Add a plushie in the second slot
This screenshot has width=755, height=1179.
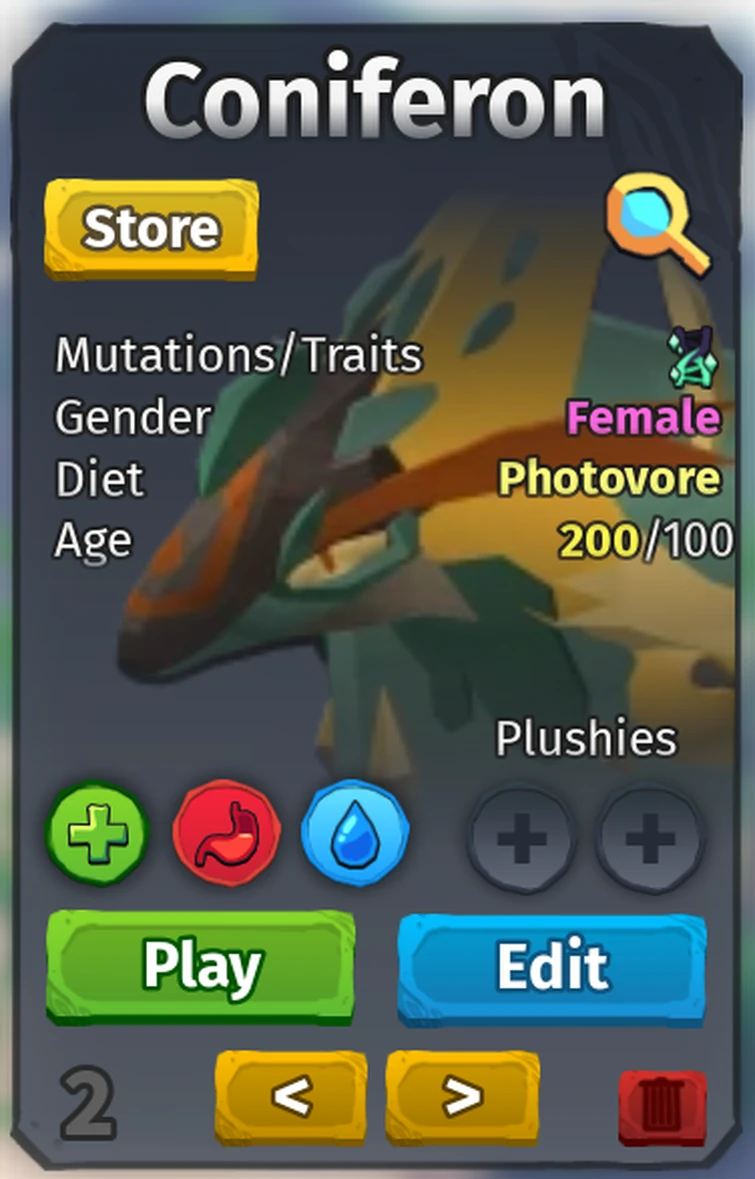pyautogui.click(x=648, y=840)
